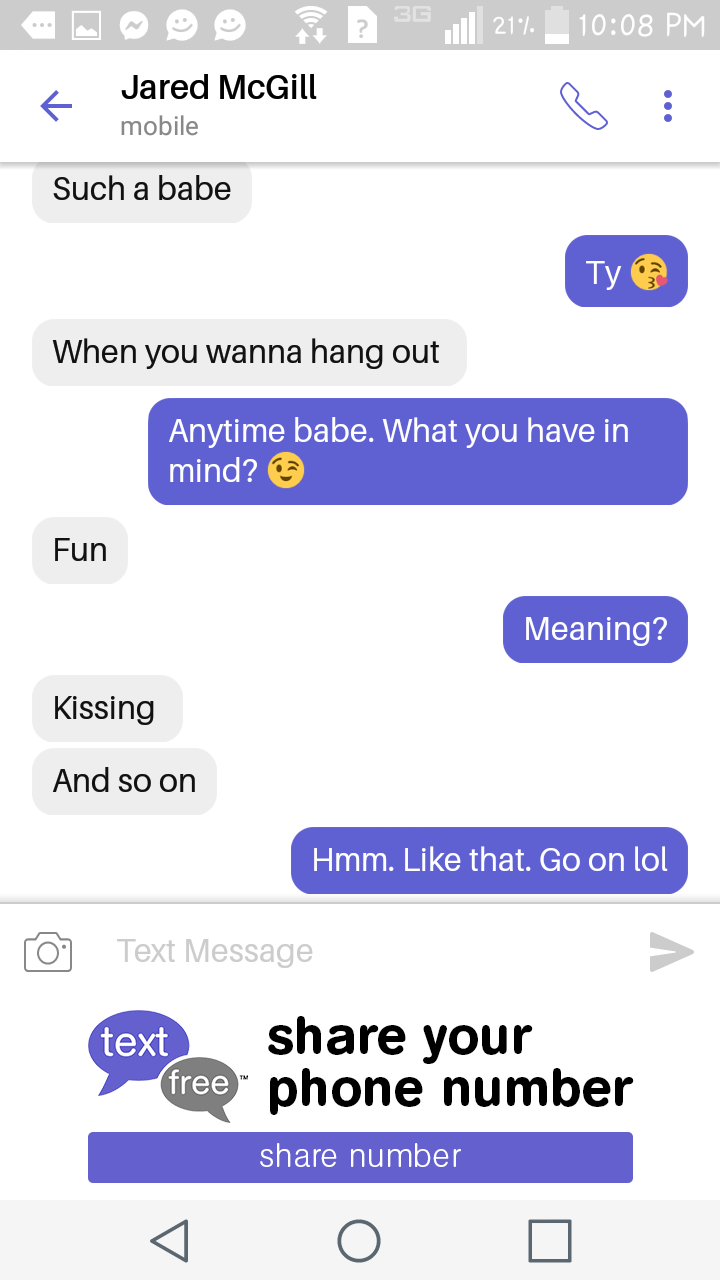Call Jared McGill with the phone icon
720x1280 pixels.
(584, 106)
